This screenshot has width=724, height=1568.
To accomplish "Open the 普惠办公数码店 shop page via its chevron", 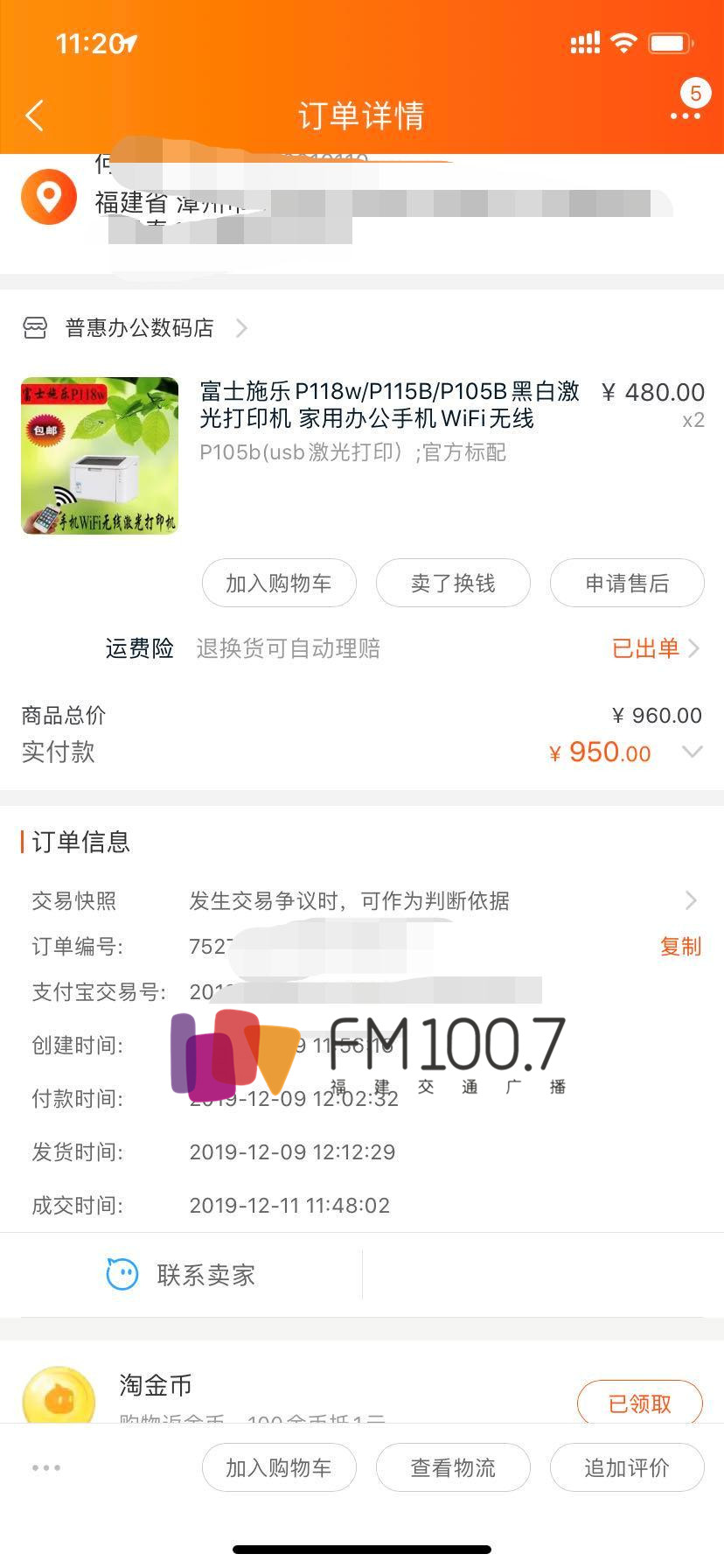I will pos(240,328).
